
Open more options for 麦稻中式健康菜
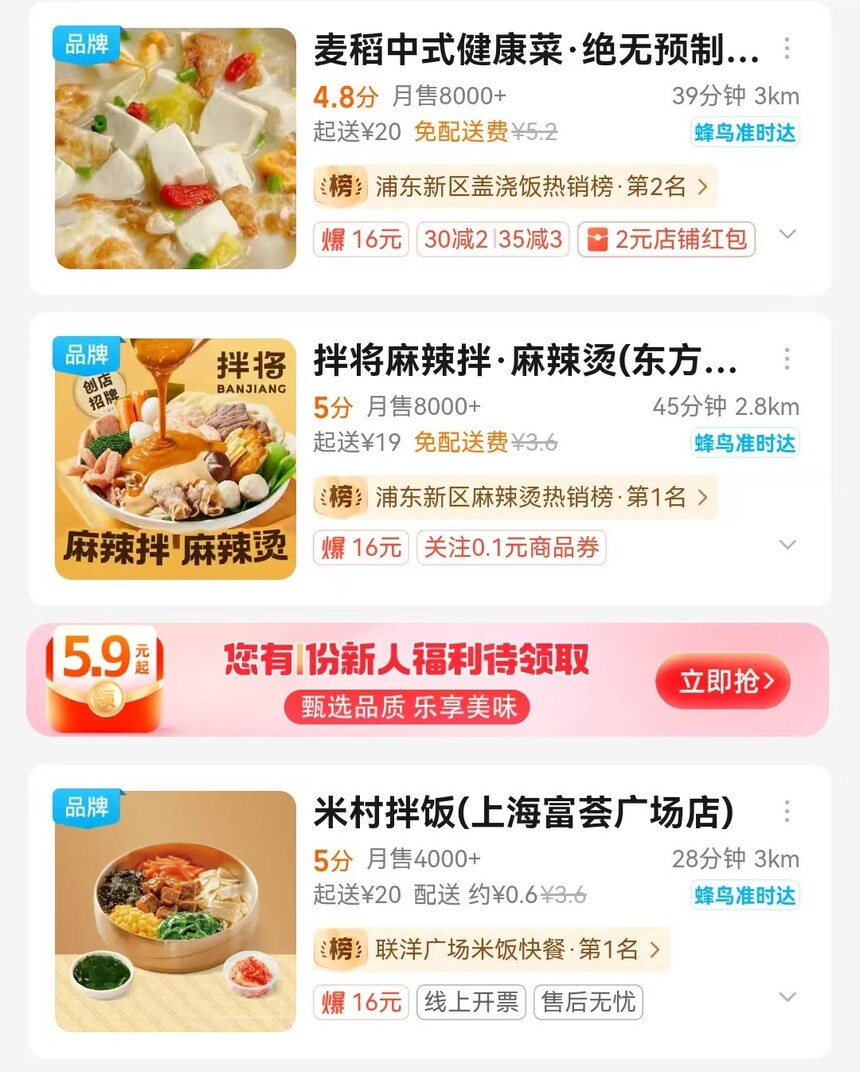point(787,48)
